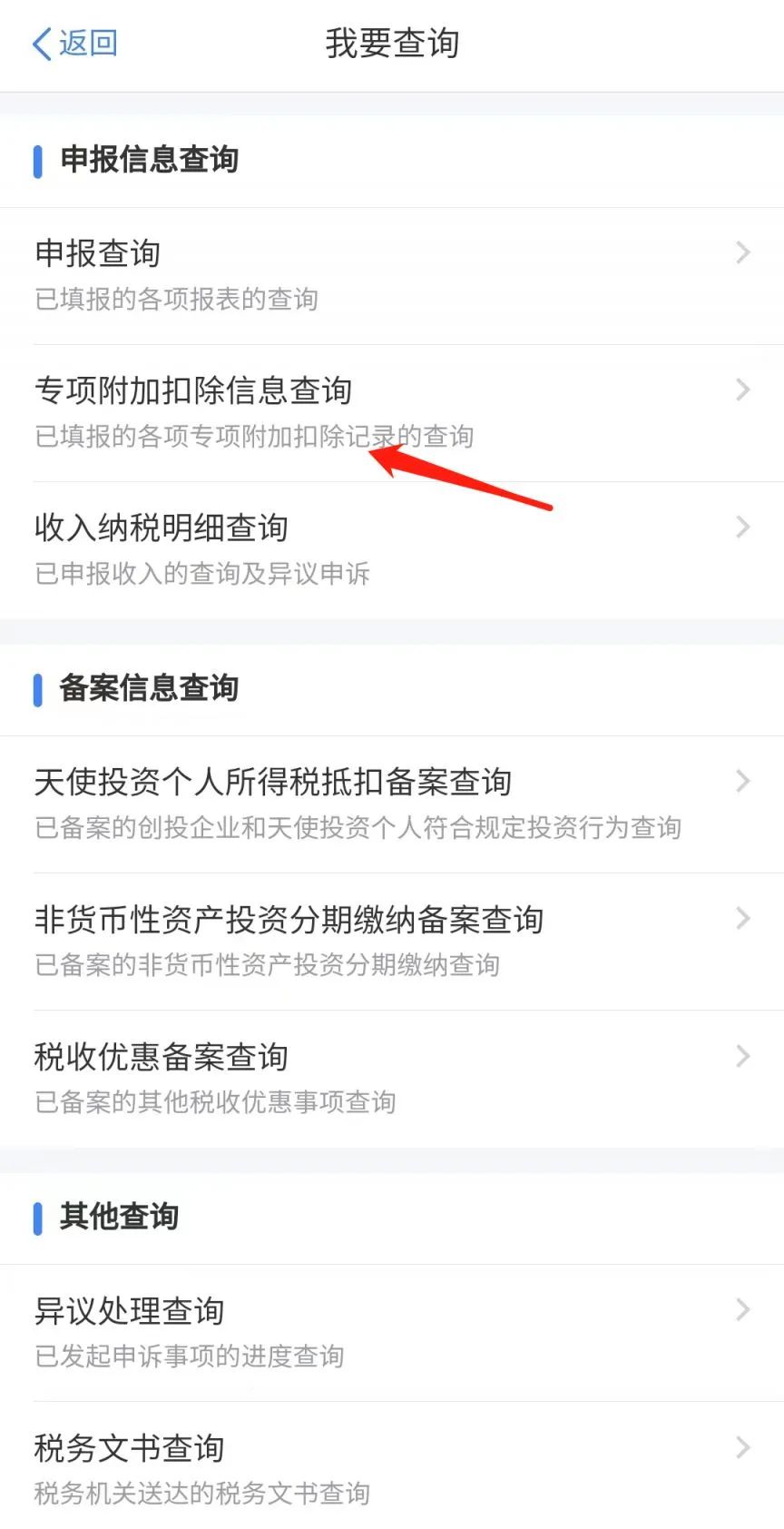Open 非货币性资产投资分期缴纳备案查询
This screenshot has width=784, height=1529.
pyautogui.click(x=390, y=940)
